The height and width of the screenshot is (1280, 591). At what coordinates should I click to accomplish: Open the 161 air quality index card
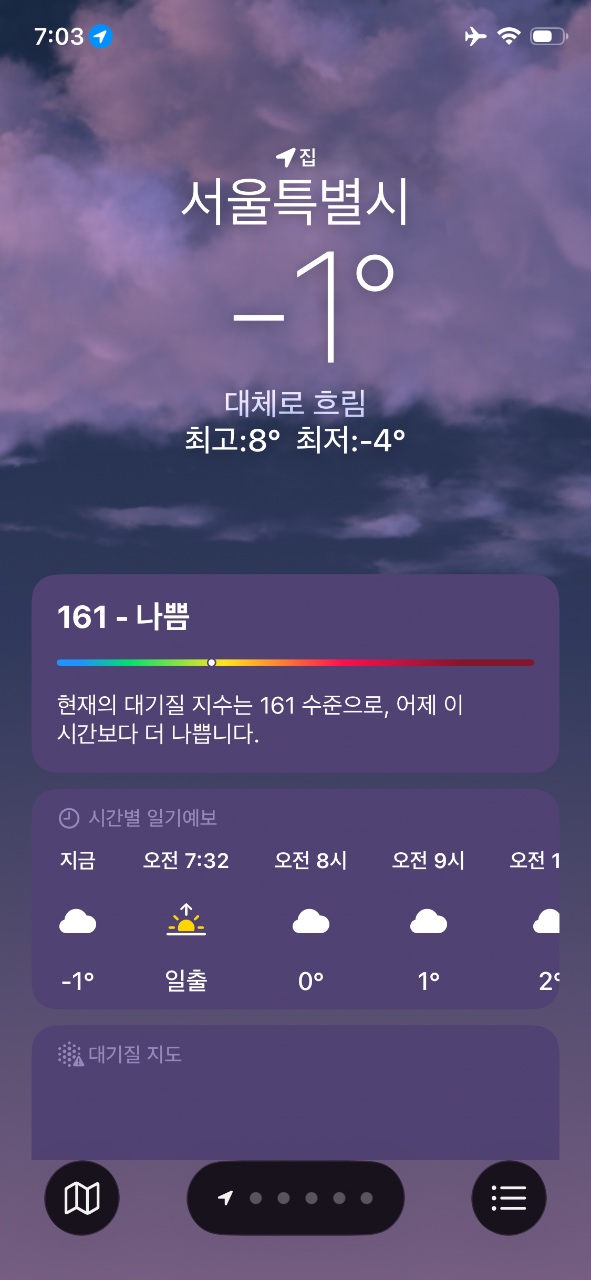pos(295,673)
